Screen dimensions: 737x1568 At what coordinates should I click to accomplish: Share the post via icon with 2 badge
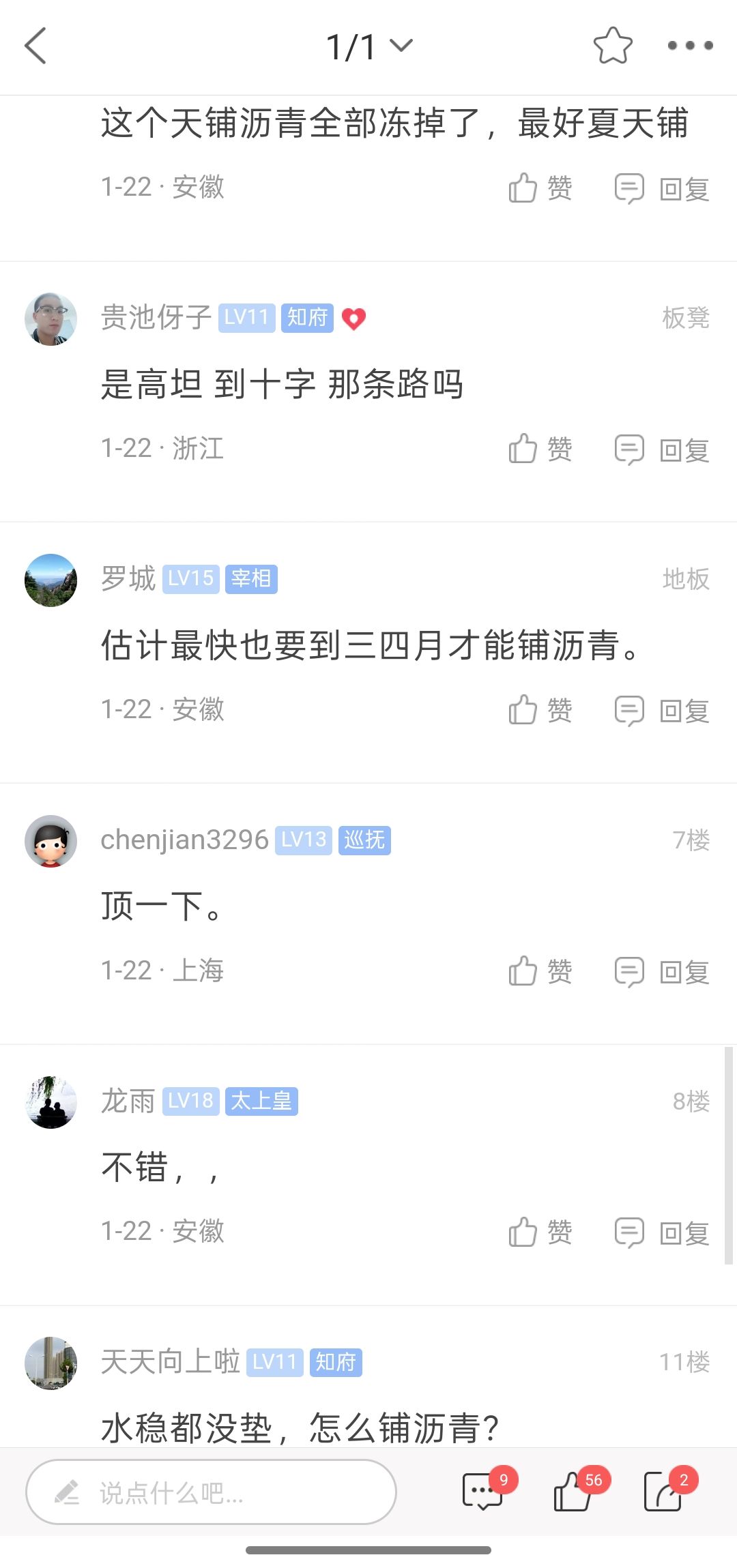tap(663, 1491)
